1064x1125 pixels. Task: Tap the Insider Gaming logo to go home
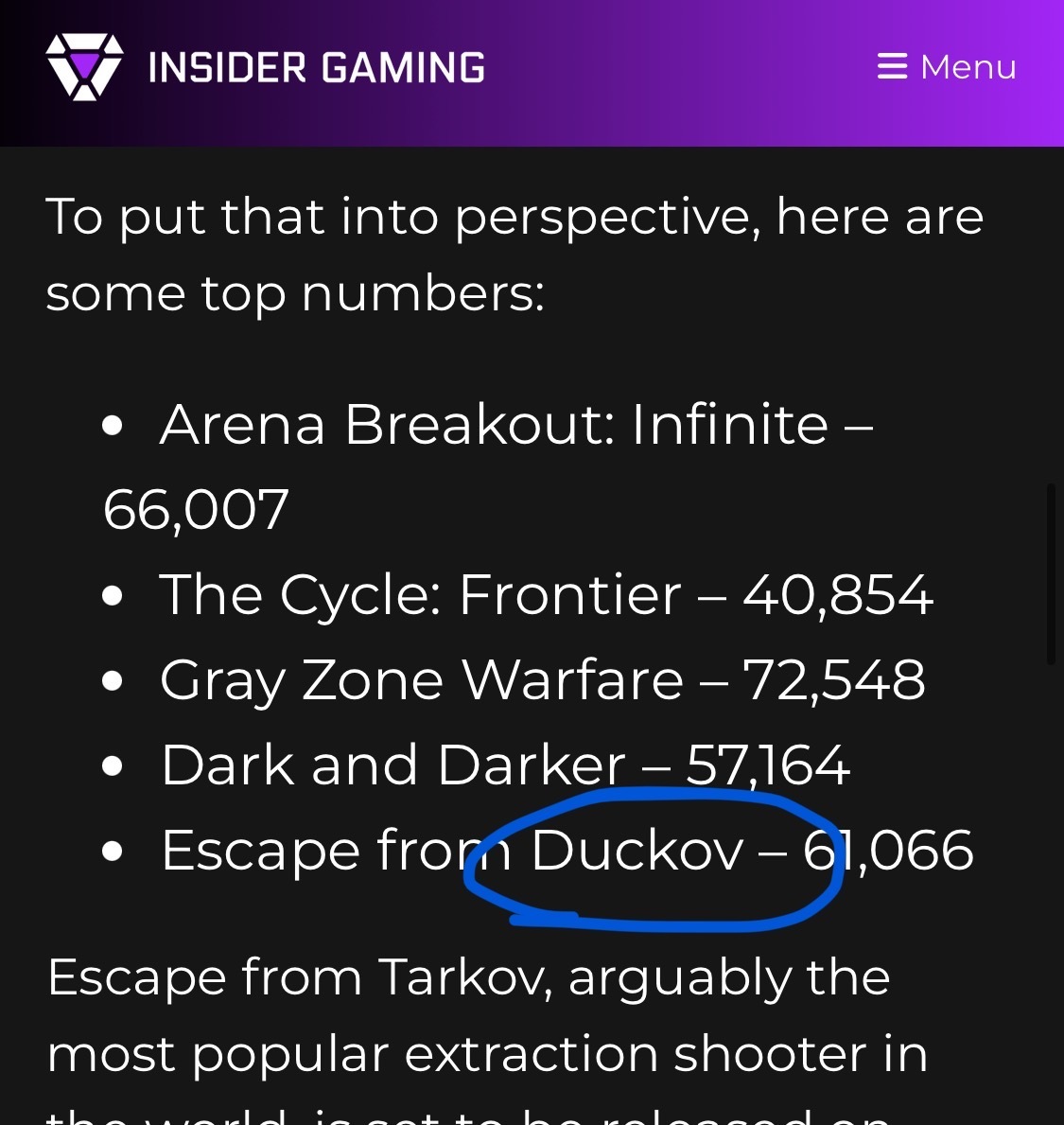(265, 67)
